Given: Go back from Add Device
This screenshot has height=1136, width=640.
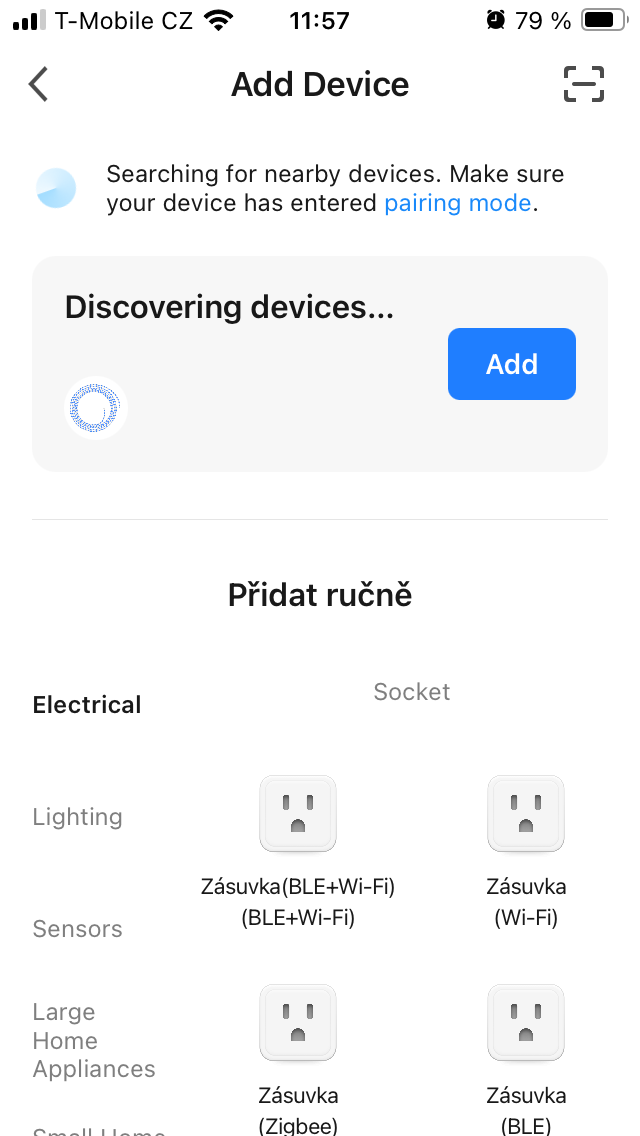Looking at the screenshot, I should 39,85.
